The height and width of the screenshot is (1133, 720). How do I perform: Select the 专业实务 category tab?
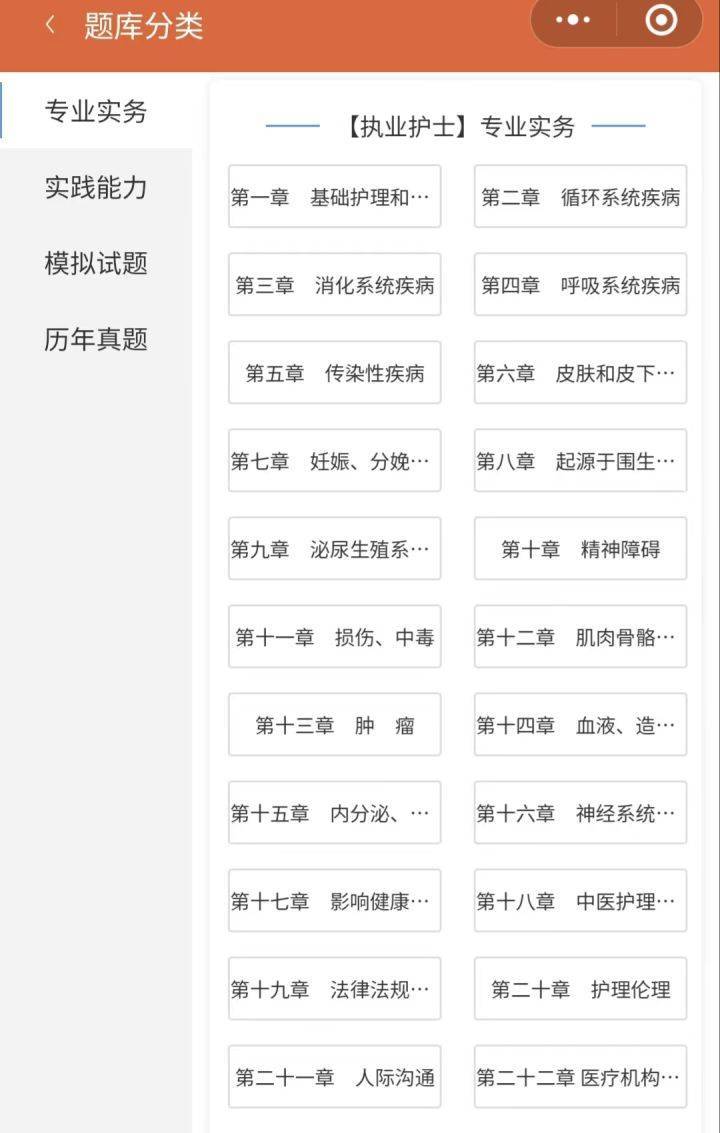96,111
